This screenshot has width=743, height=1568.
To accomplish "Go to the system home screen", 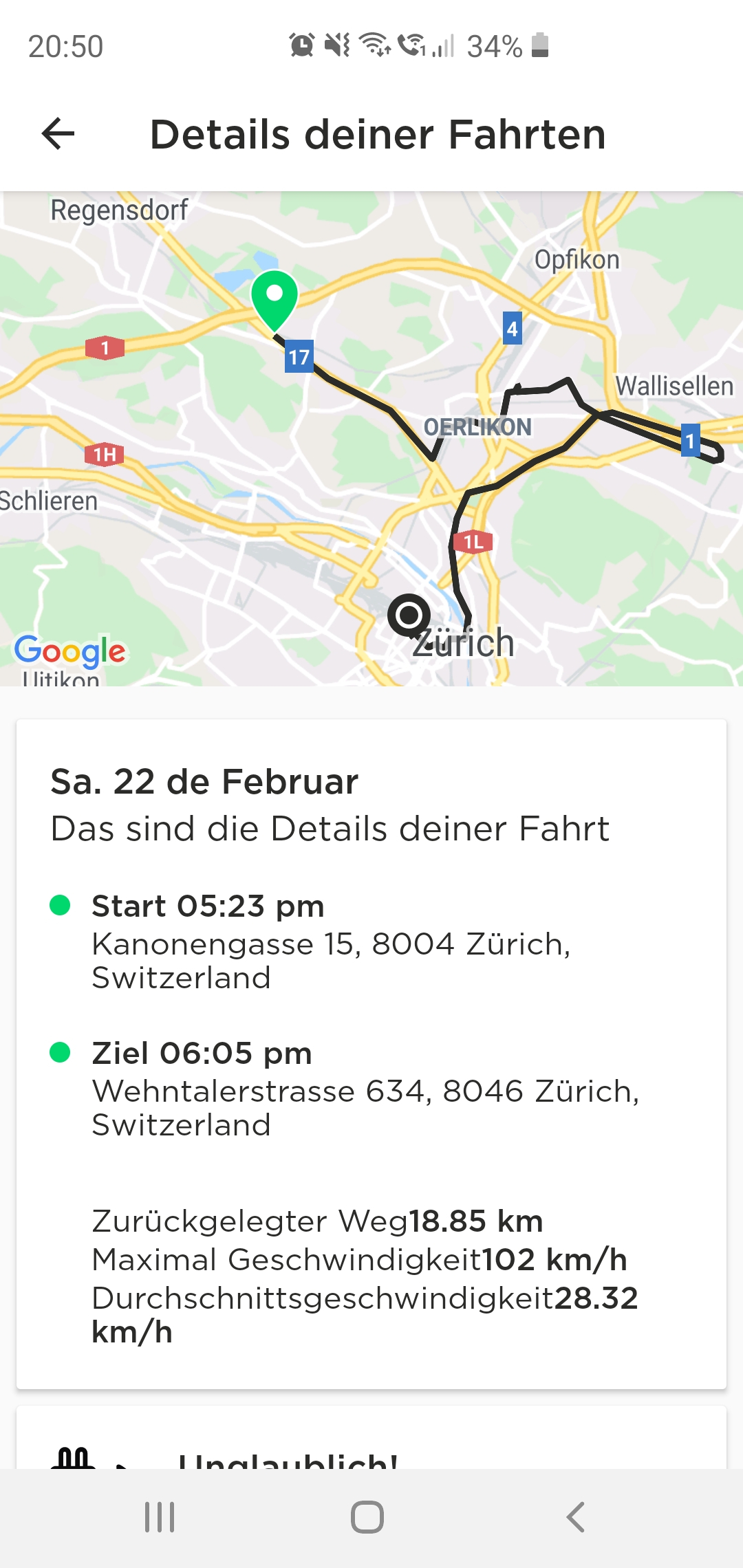I will 367,1517.
